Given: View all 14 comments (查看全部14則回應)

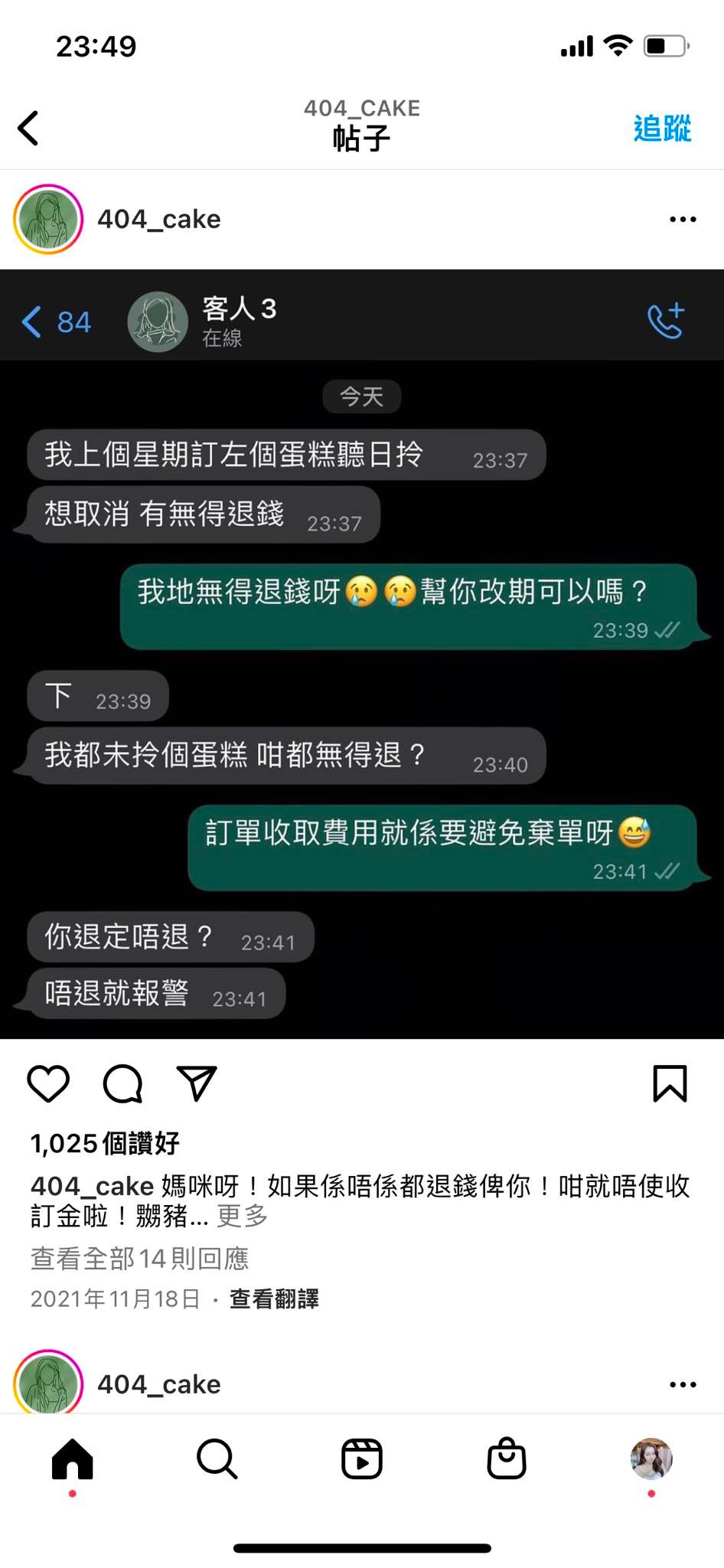Looking at the screenshot, I should pyautogui.click(x=139, y=1258).
